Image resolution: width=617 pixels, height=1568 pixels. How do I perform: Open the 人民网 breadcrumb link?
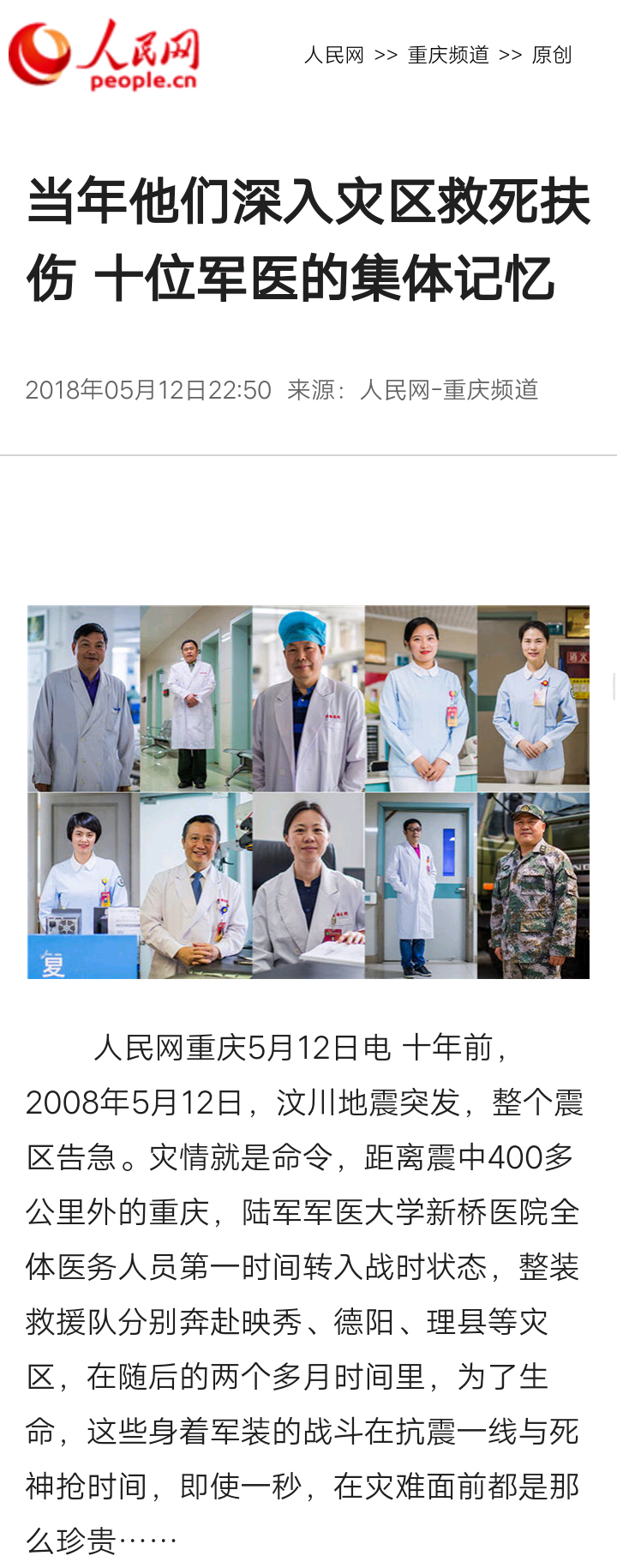pyautogui.click(x=334, y=55)
